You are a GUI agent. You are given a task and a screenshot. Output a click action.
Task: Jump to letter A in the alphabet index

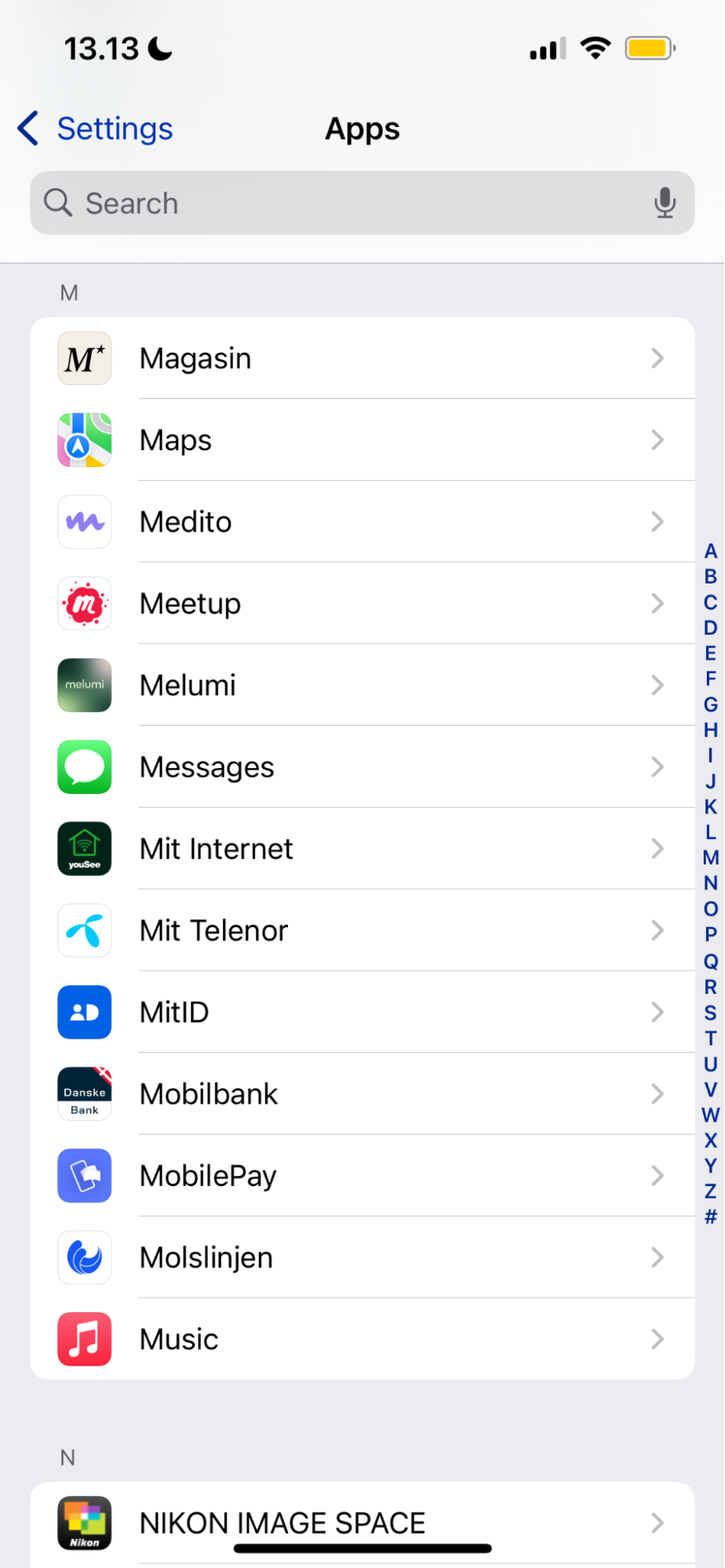pyautogui.click(x=710, y=551)
